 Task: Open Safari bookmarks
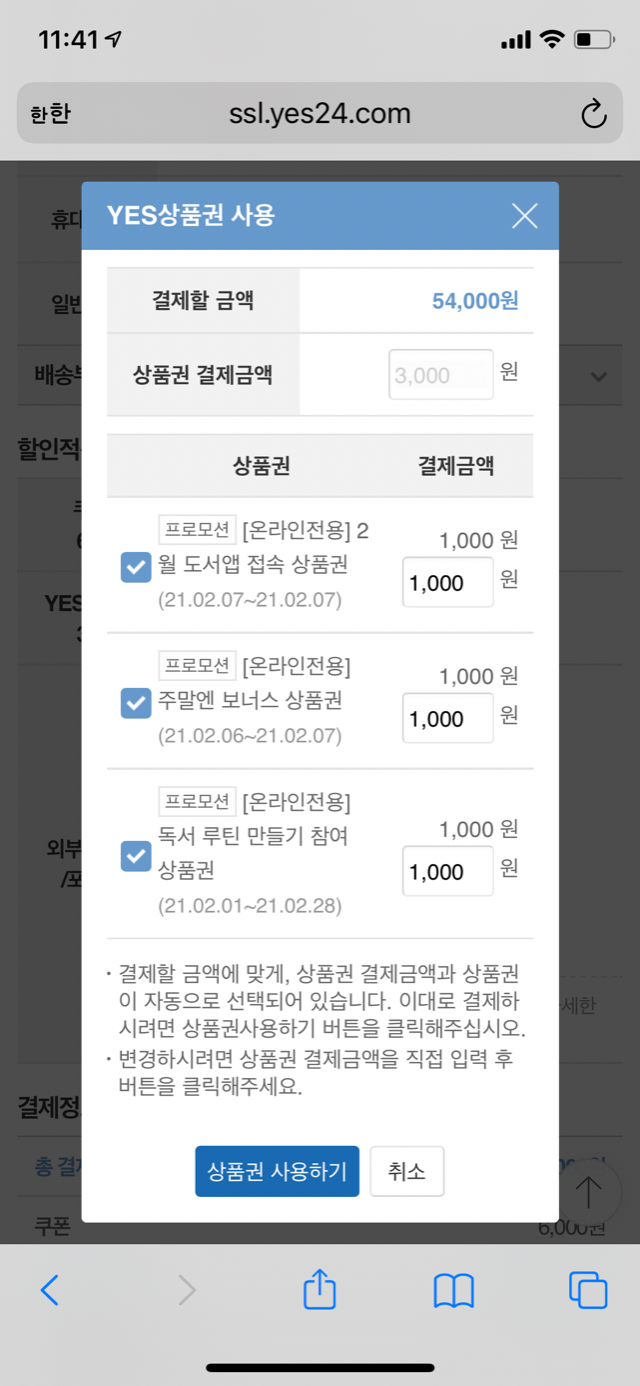pyautogui.click(x=453, y=1291)
